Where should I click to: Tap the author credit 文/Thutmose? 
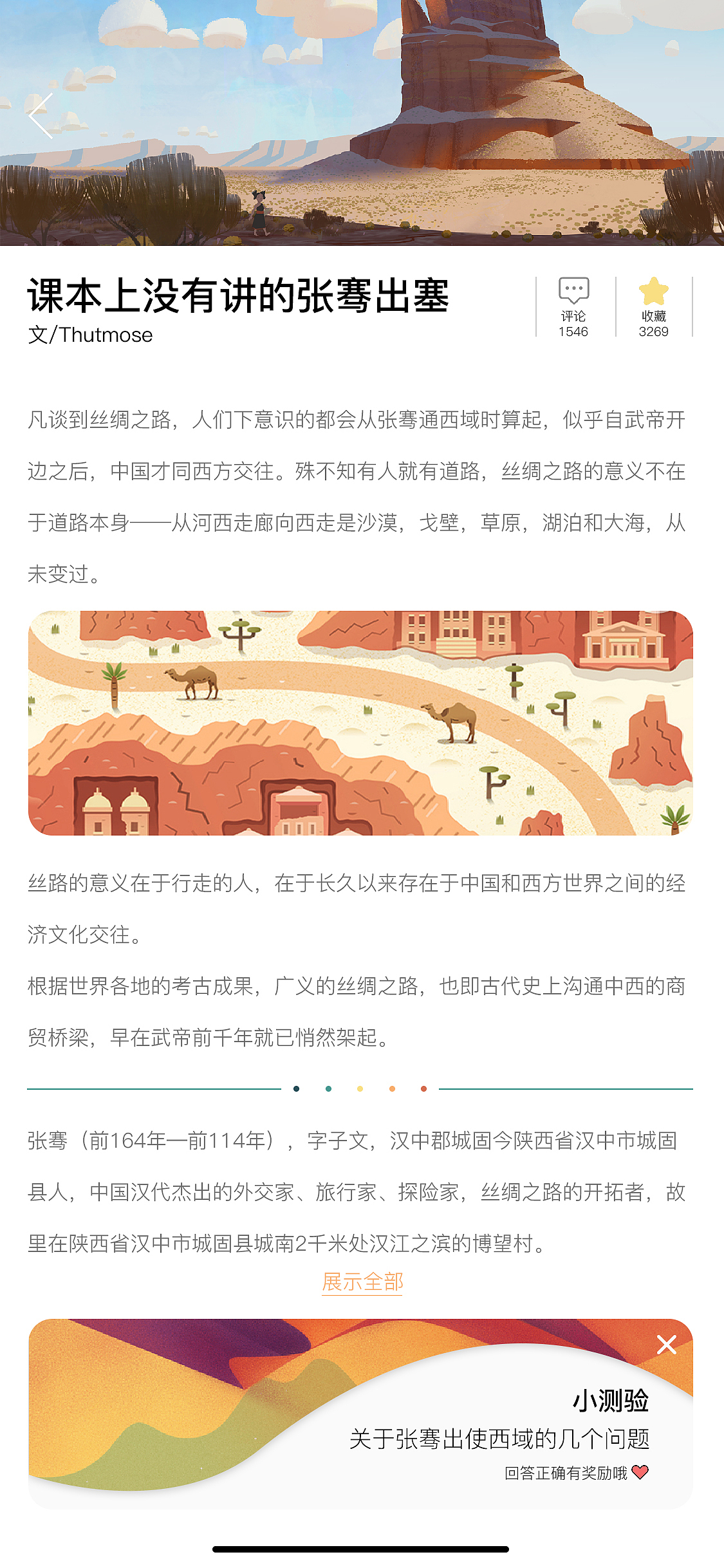(89, 334)
